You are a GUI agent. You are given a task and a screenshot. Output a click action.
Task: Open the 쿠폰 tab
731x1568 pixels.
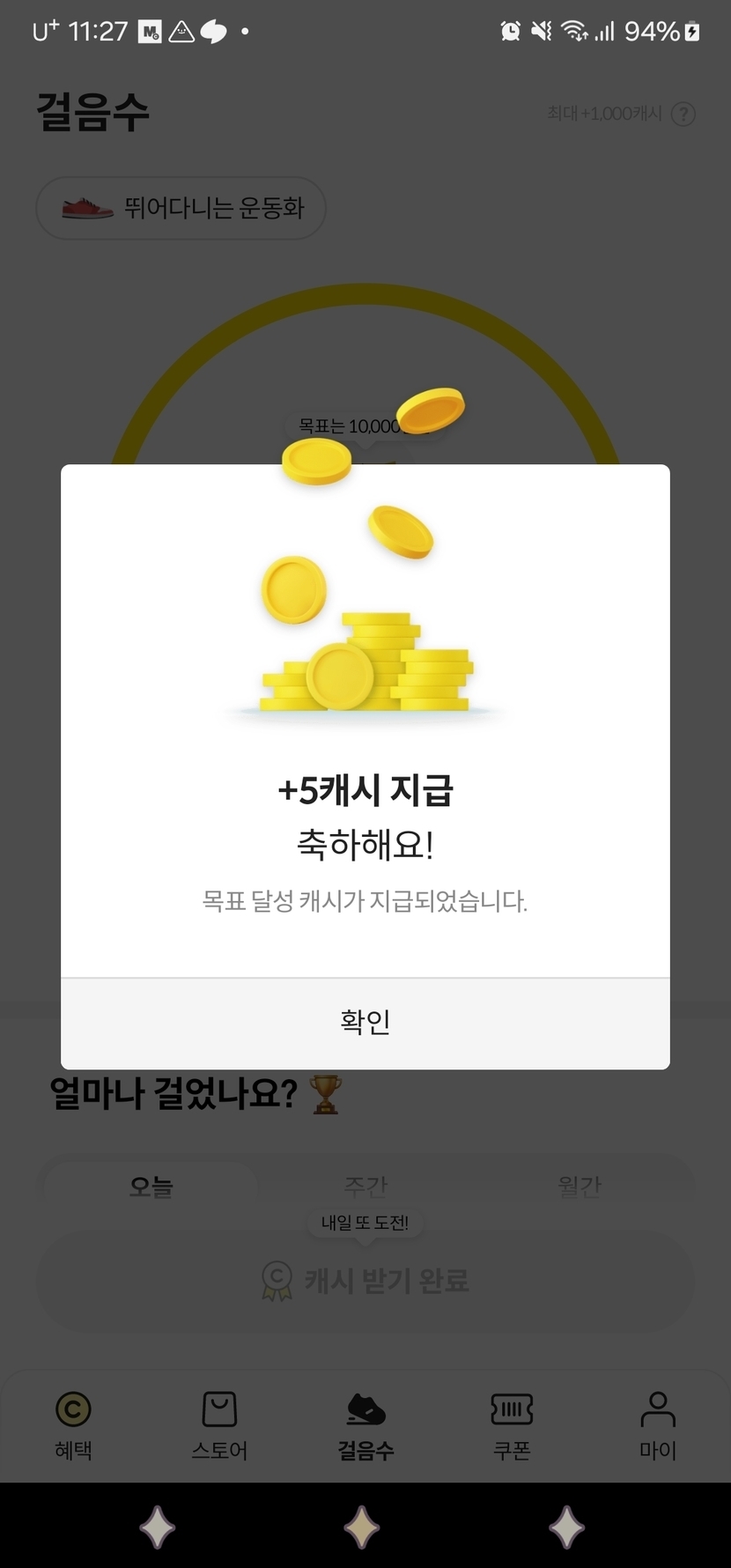(512, 1426)
